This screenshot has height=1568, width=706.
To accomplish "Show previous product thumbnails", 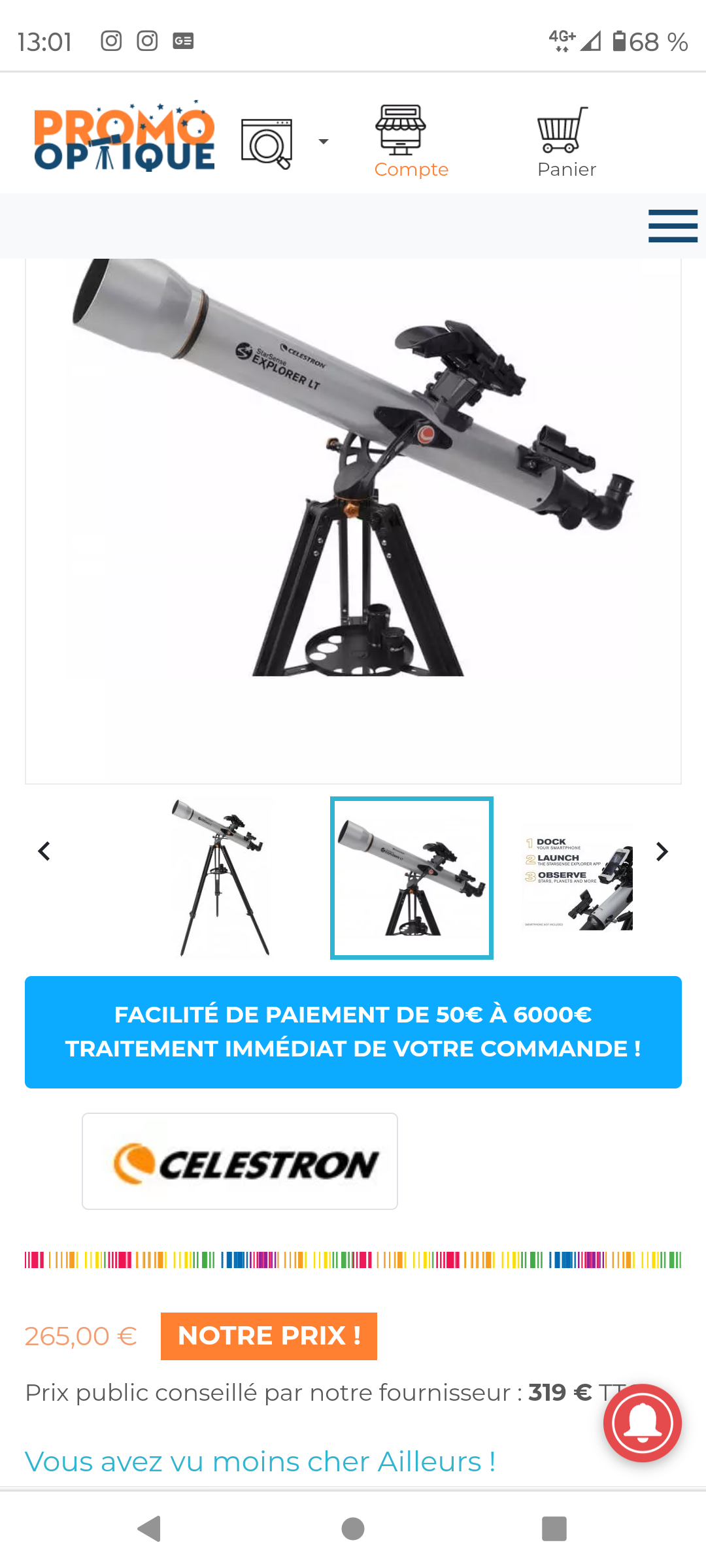I will point(44,851).
